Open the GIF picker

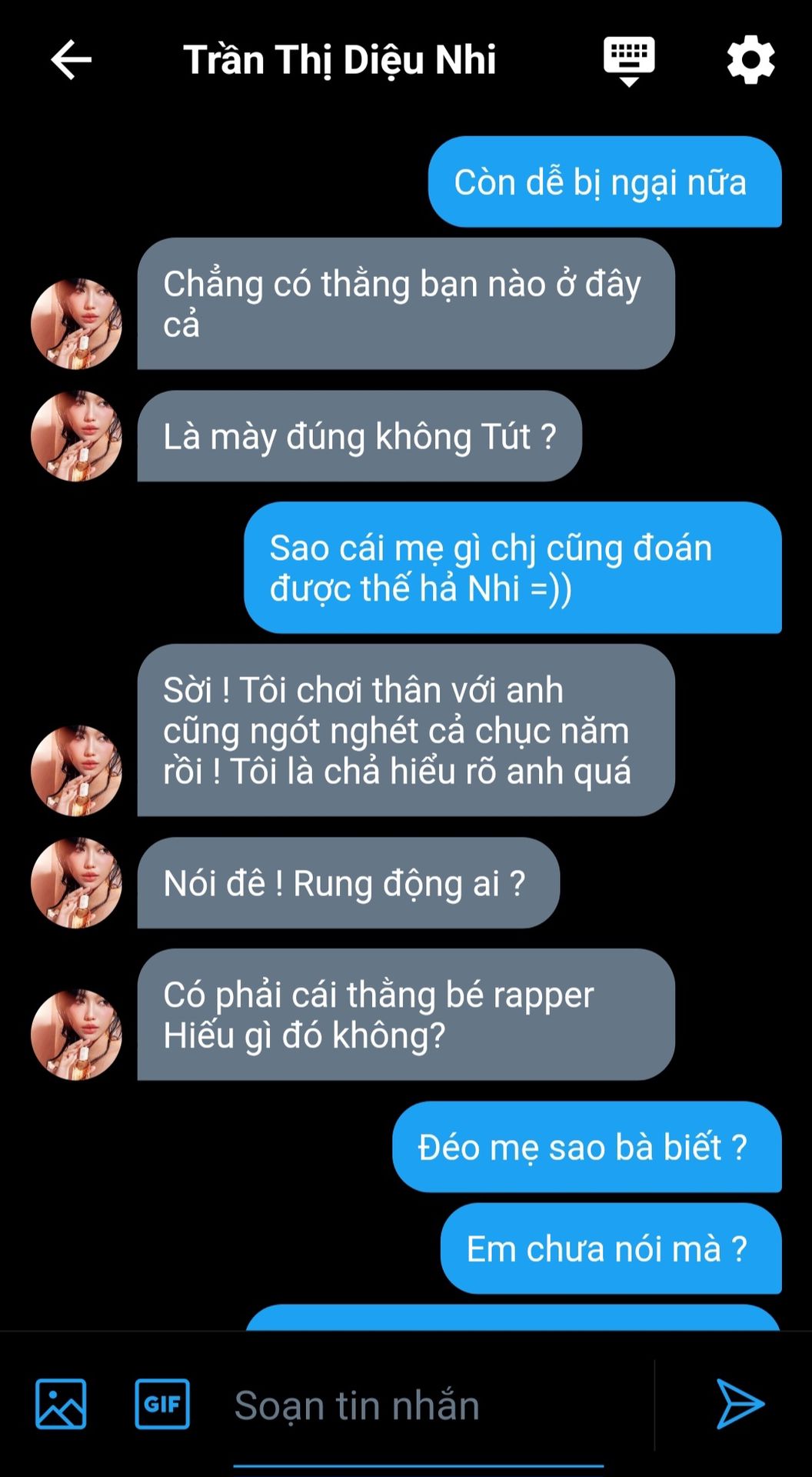tap(162, 1404)
